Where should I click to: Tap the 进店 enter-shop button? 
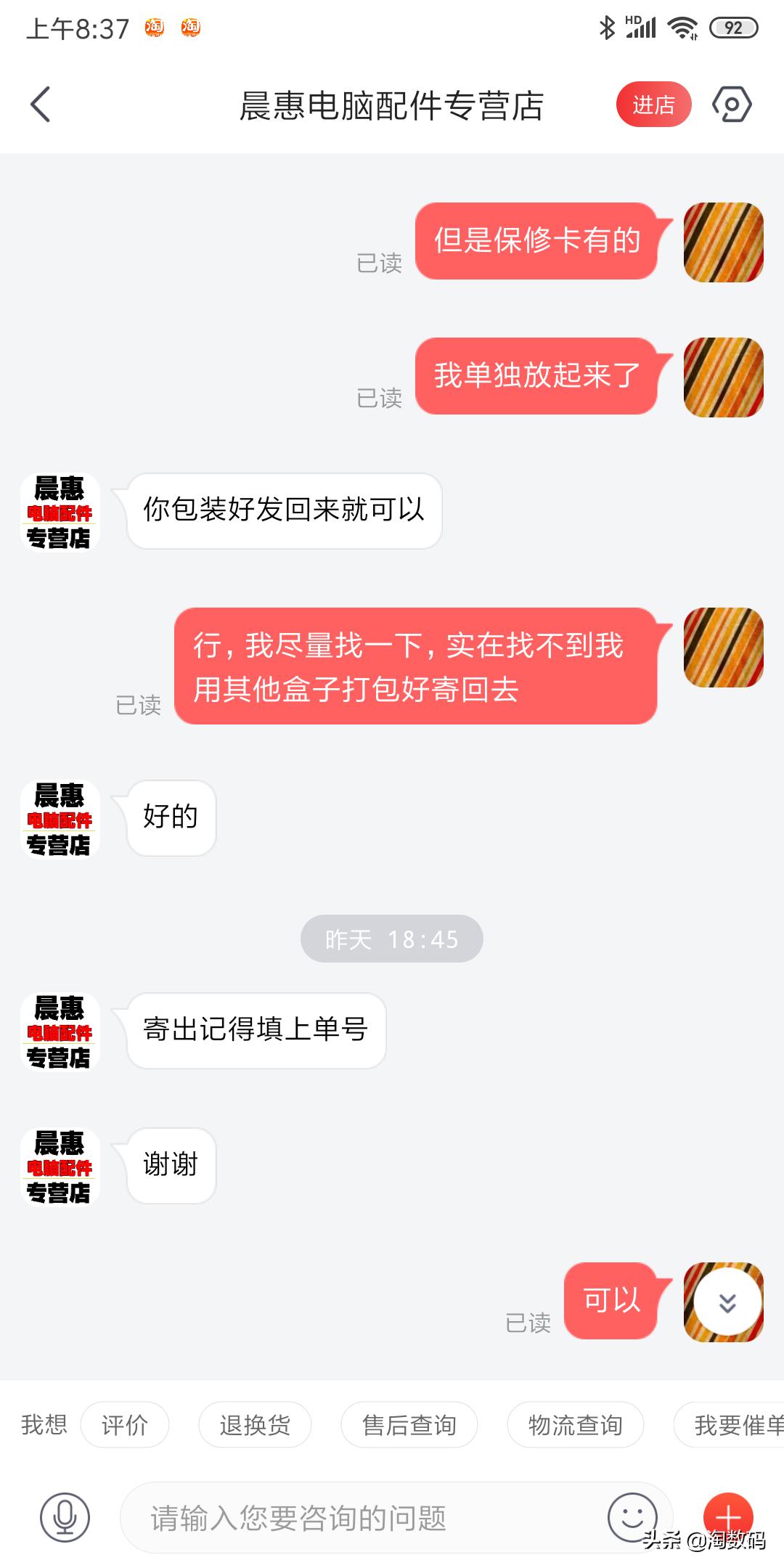pyautogui.click(x=653, y=104)
